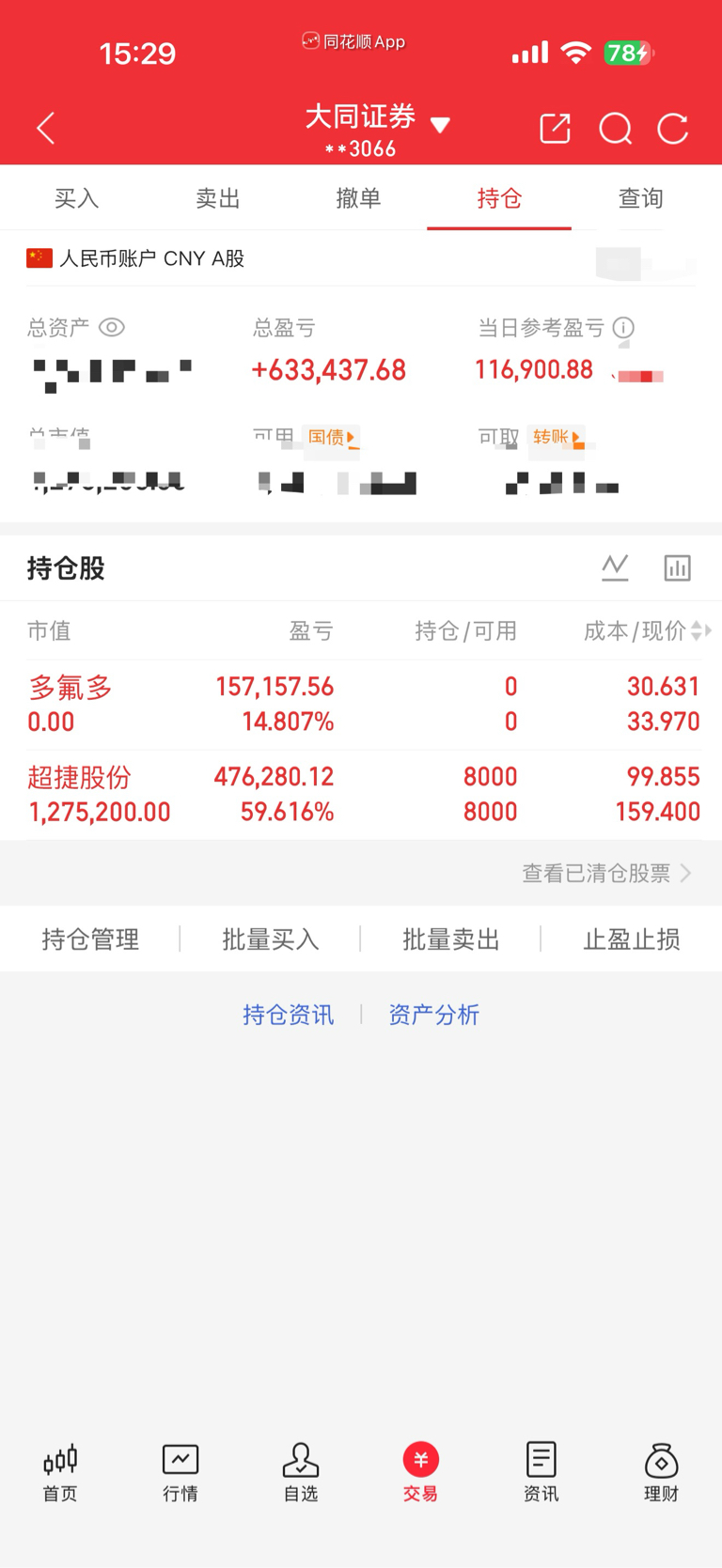Open the line chart view of 持仓股
The width and height of the screenshot is (722, 1568).
[615, 567]
